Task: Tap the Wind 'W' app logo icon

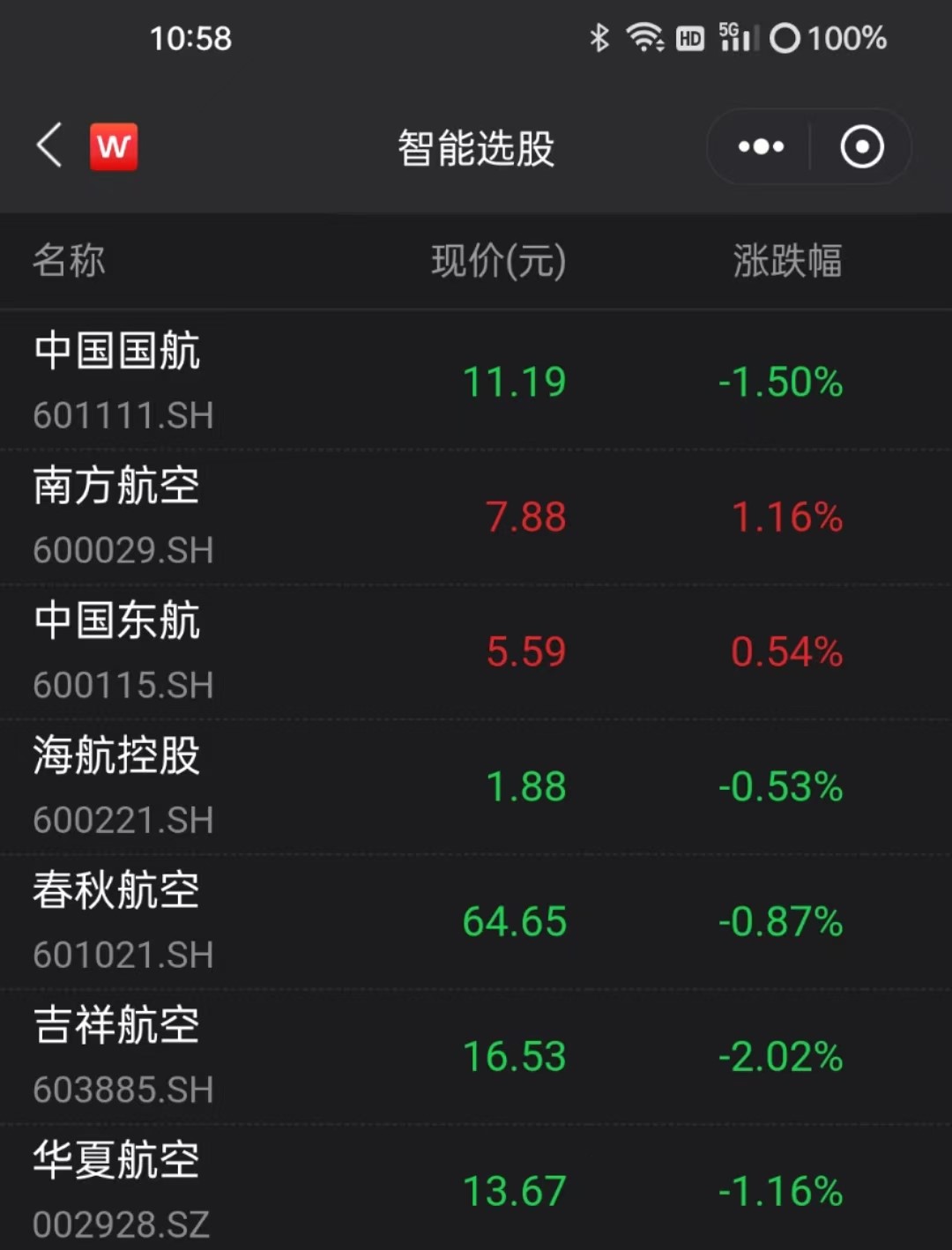Action: 111,145
